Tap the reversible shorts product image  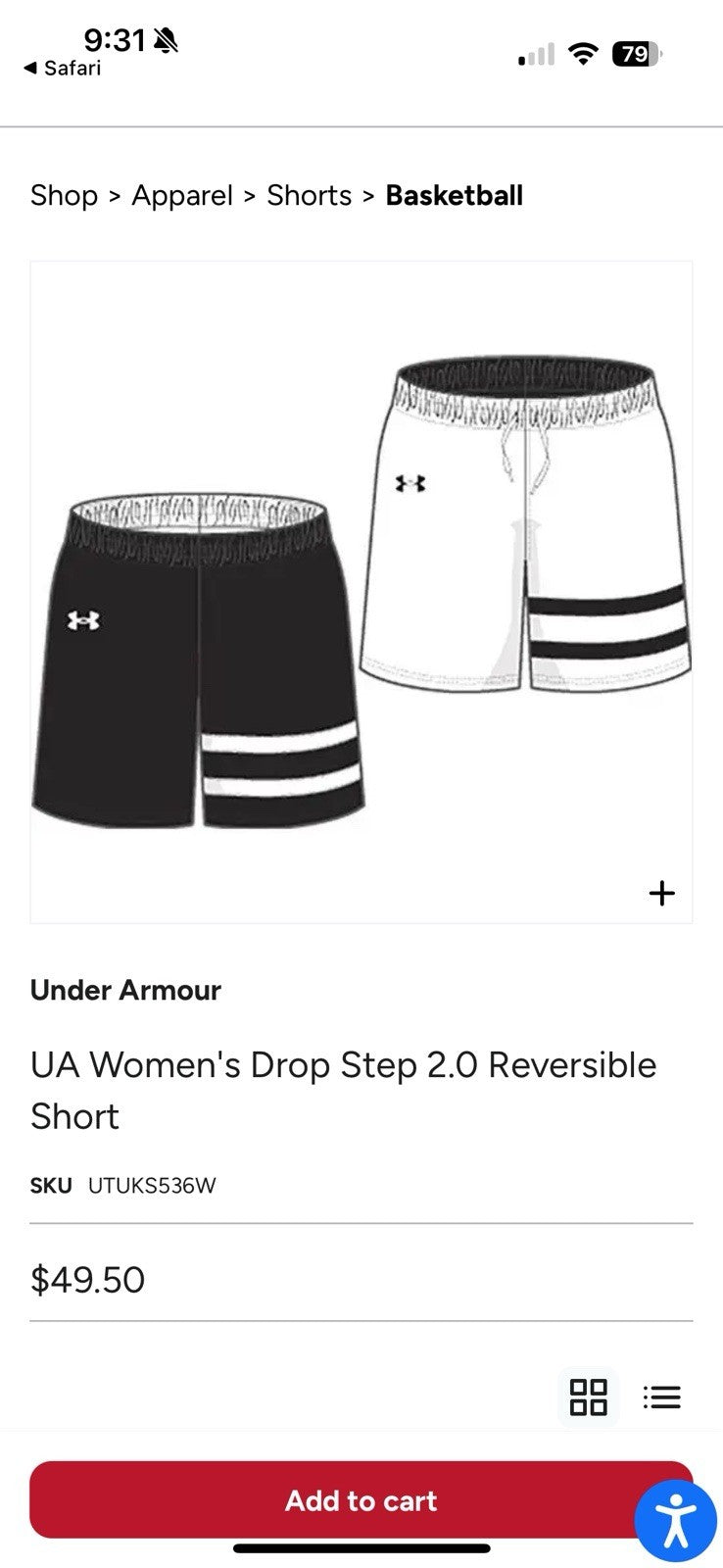[x=362, y=588]
